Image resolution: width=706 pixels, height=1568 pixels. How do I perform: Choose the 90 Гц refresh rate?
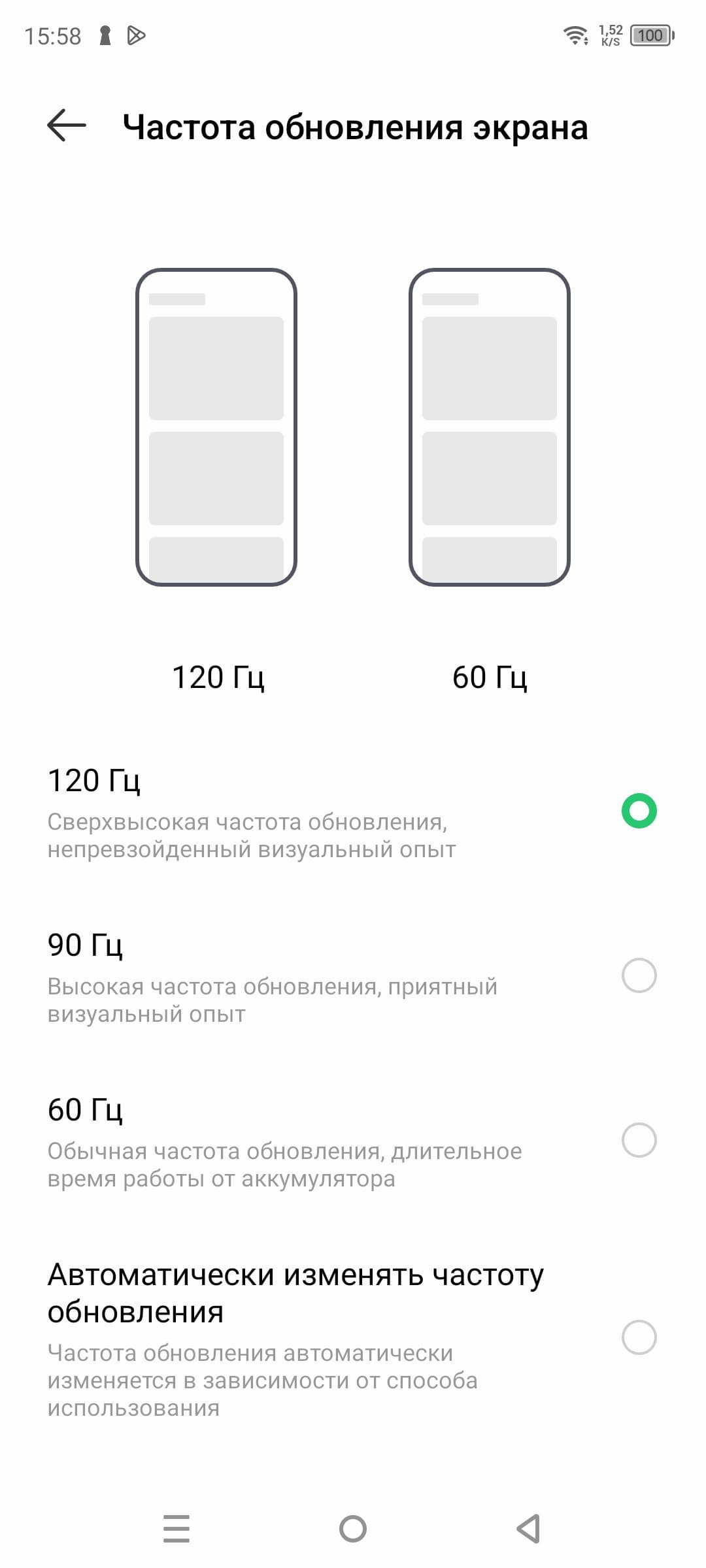click(639, 975)
